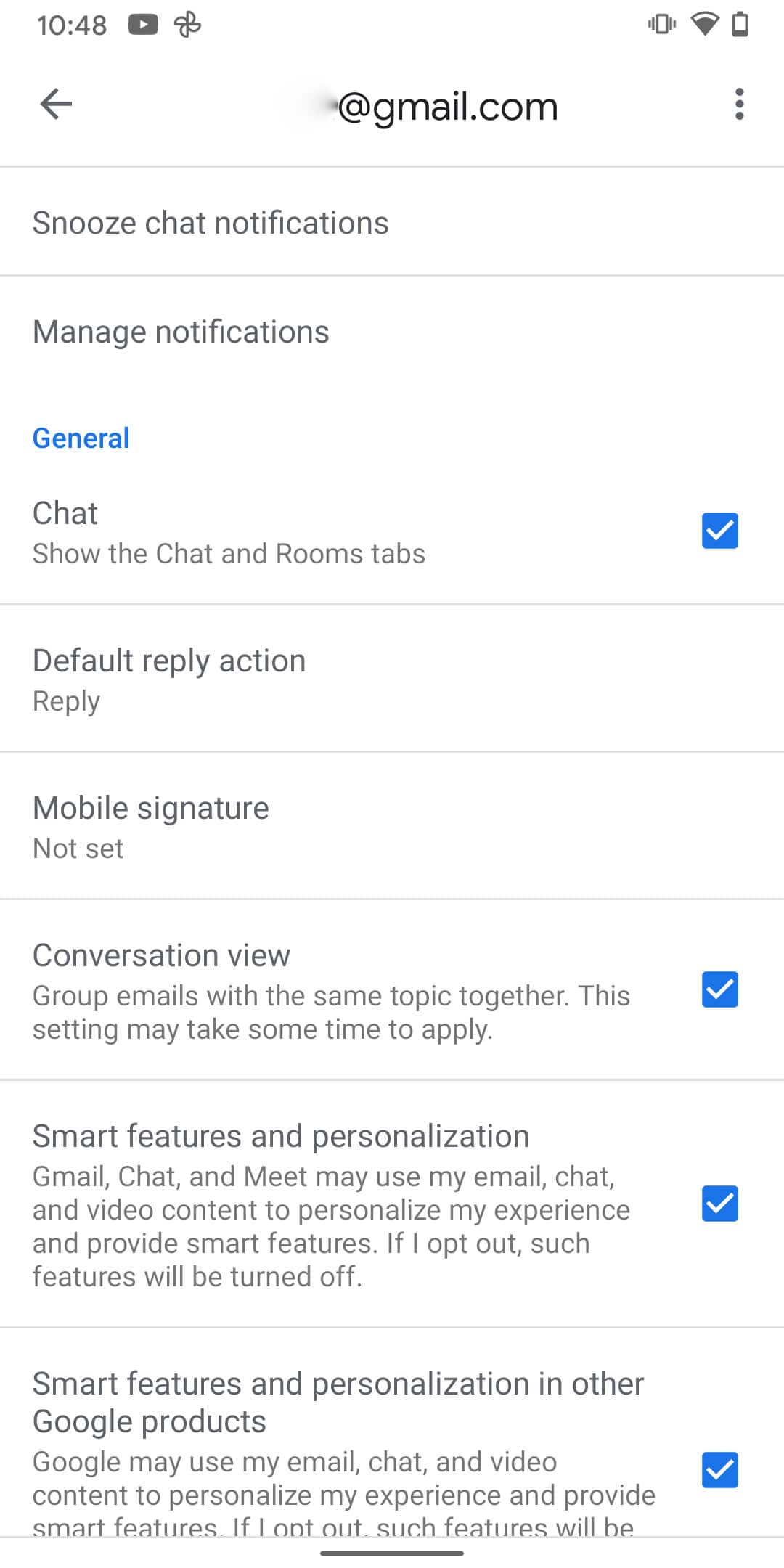Go back using the top arrow
Screen dimensions: 784x1568
[56, 105]
